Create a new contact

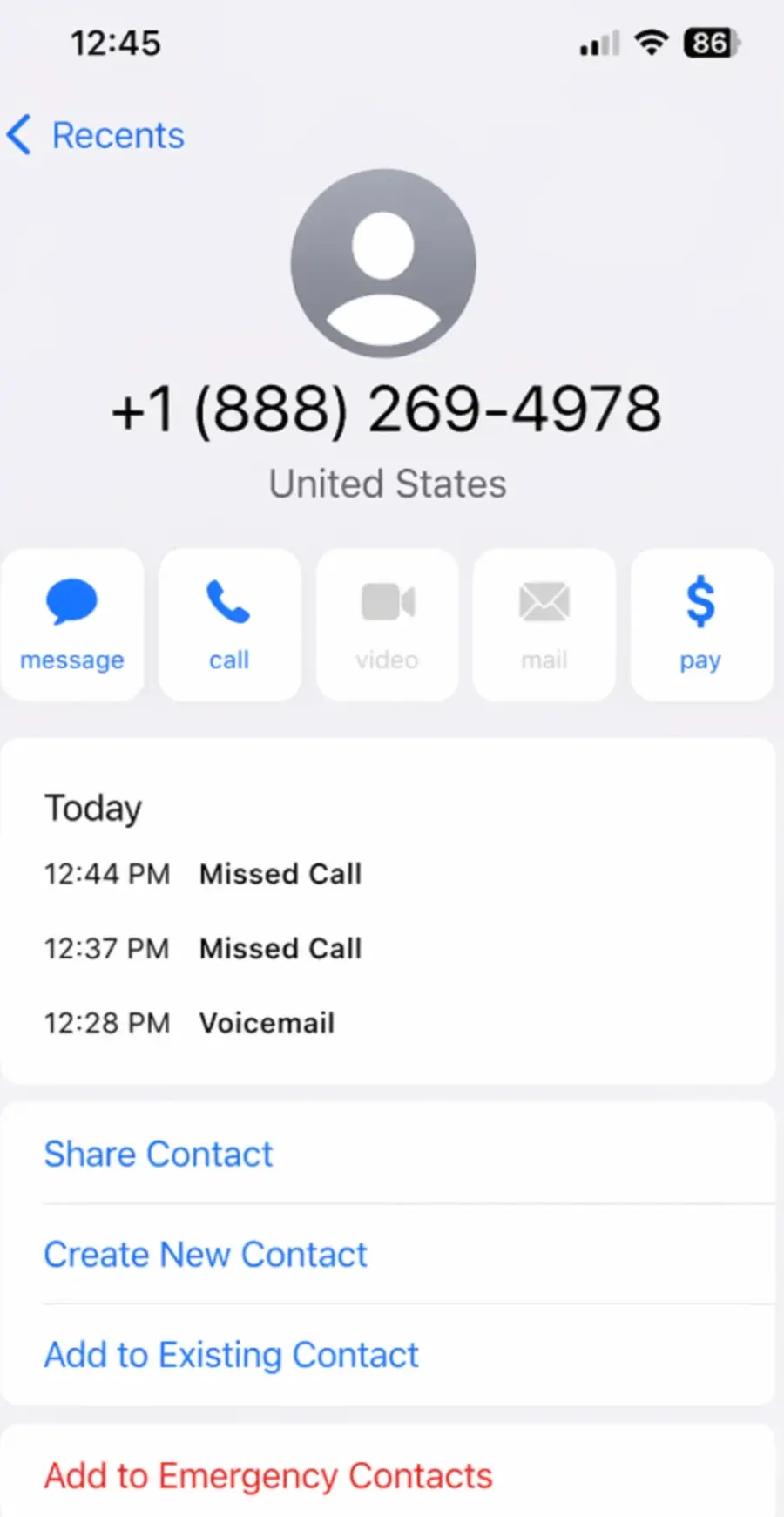[206, 1255]
